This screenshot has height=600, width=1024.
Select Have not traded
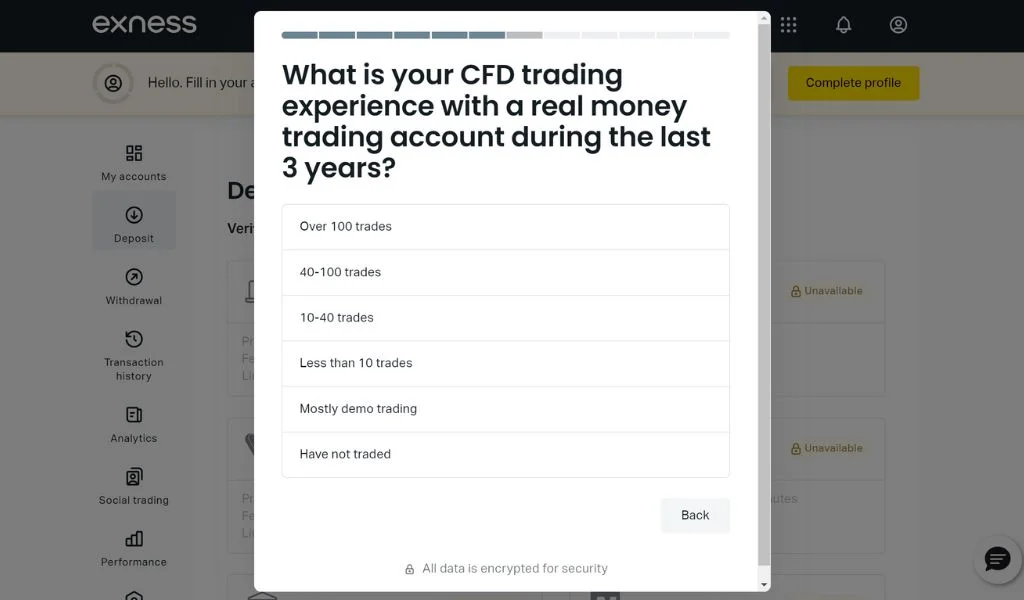click(505, 454)
